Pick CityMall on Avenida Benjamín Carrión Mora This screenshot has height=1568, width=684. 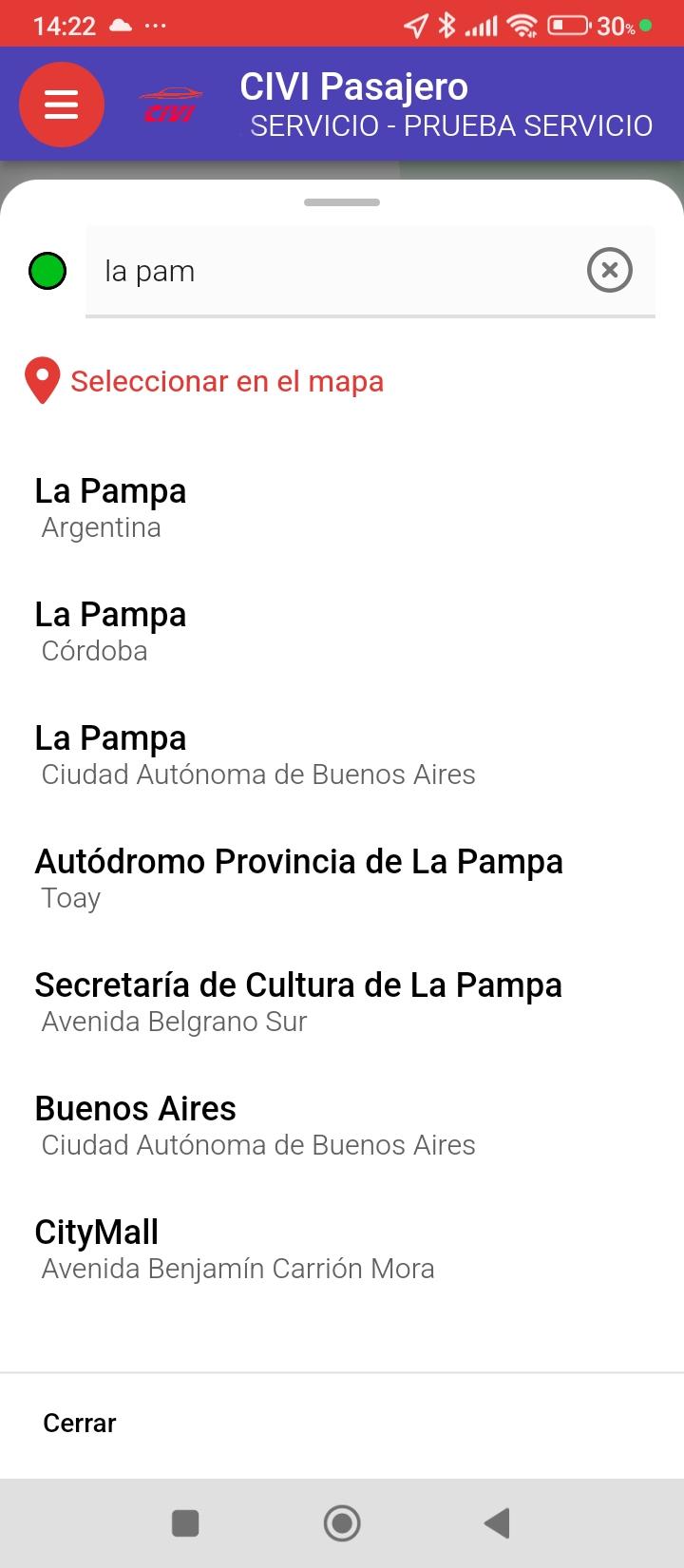pyautogui.click(x=342, y=1250)
